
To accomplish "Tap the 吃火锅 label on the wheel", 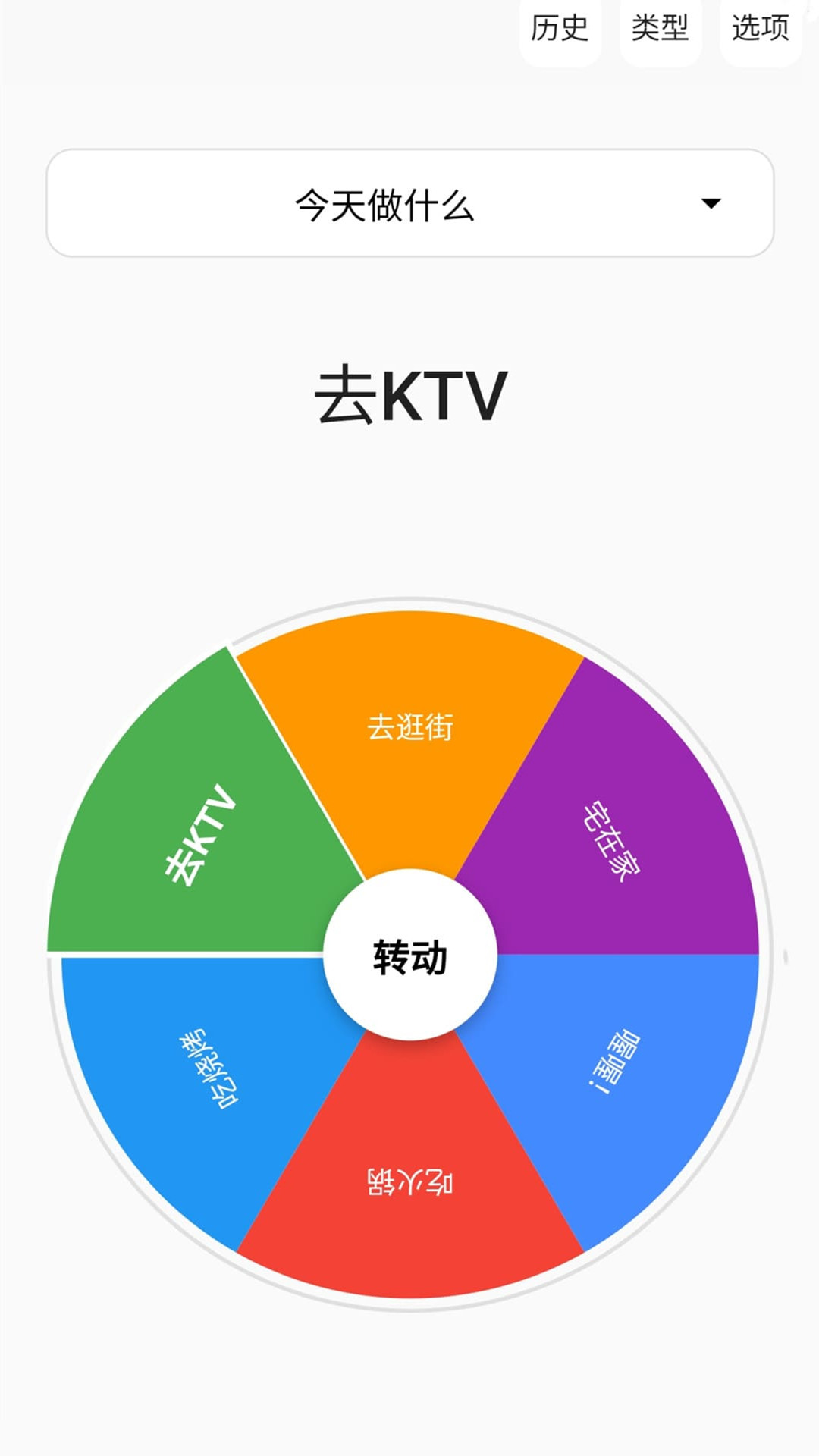I will click(x=409, y=1181).
